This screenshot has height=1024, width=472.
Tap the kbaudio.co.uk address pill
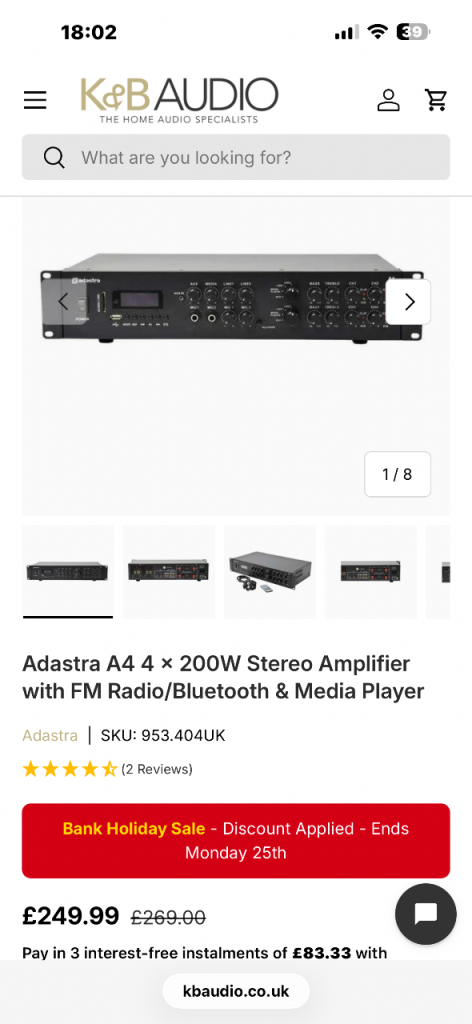coord(236,991)
